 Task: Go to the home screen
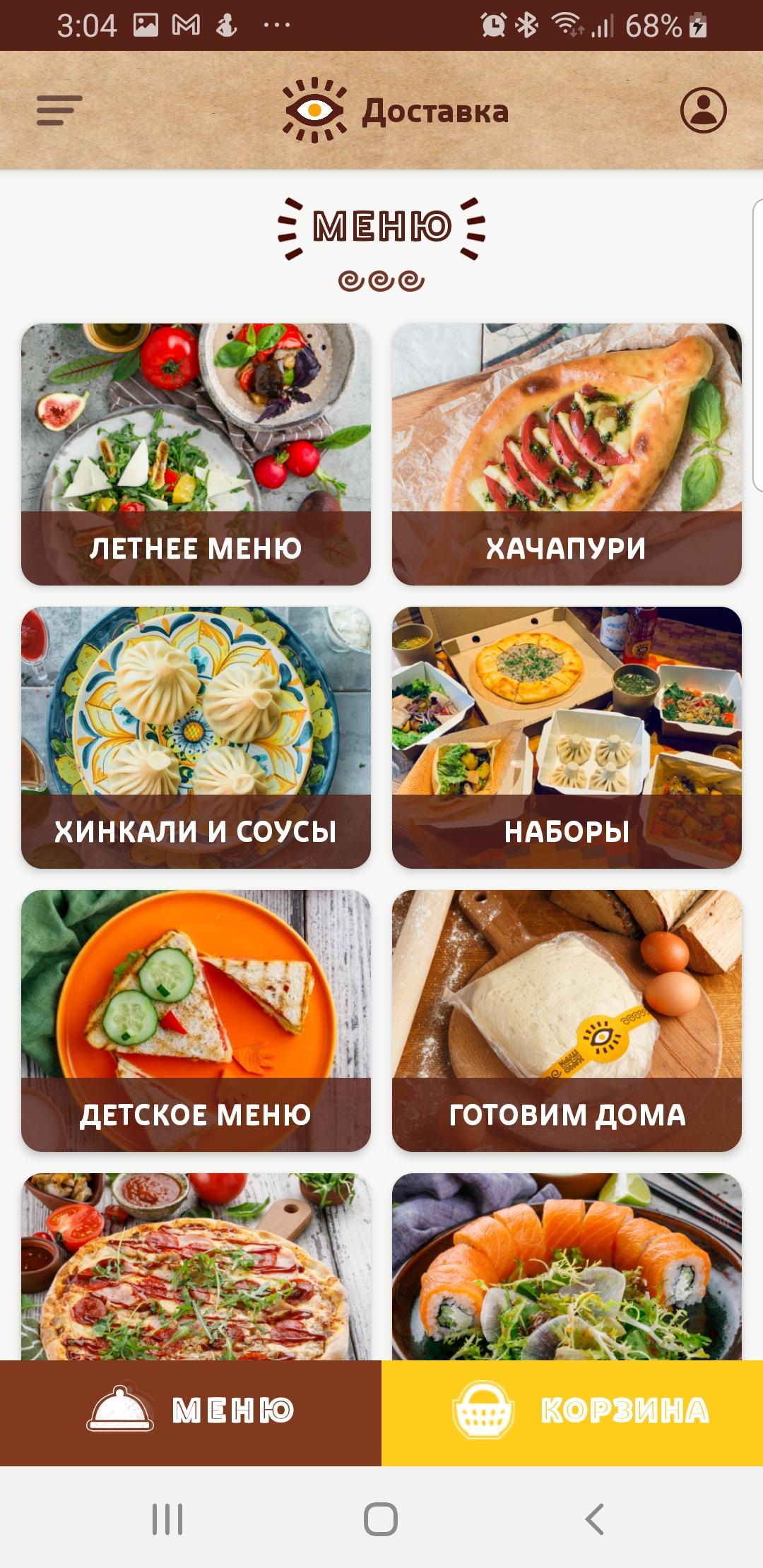[x=381, y=1519]
